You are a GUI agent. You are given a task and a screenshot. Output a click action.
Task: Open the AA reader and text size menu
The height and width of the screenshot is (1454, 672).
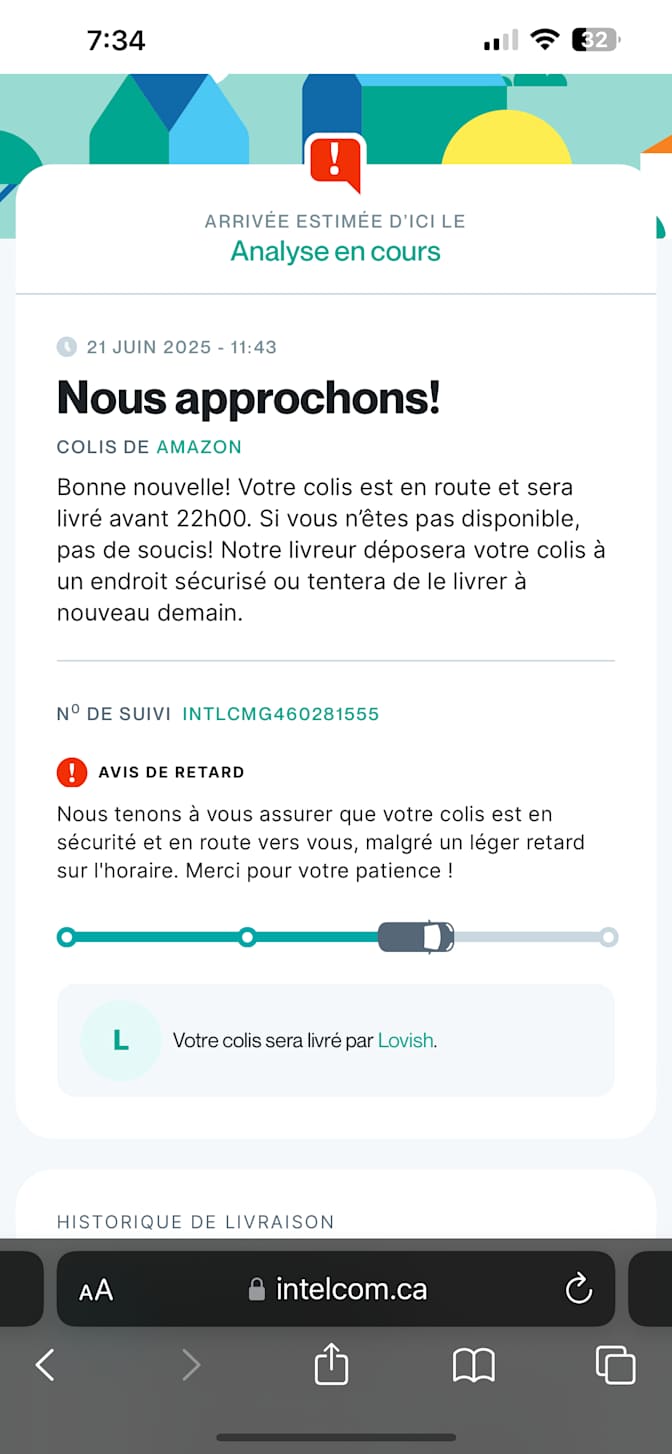pyautogui.click(x=96, y=1290)
